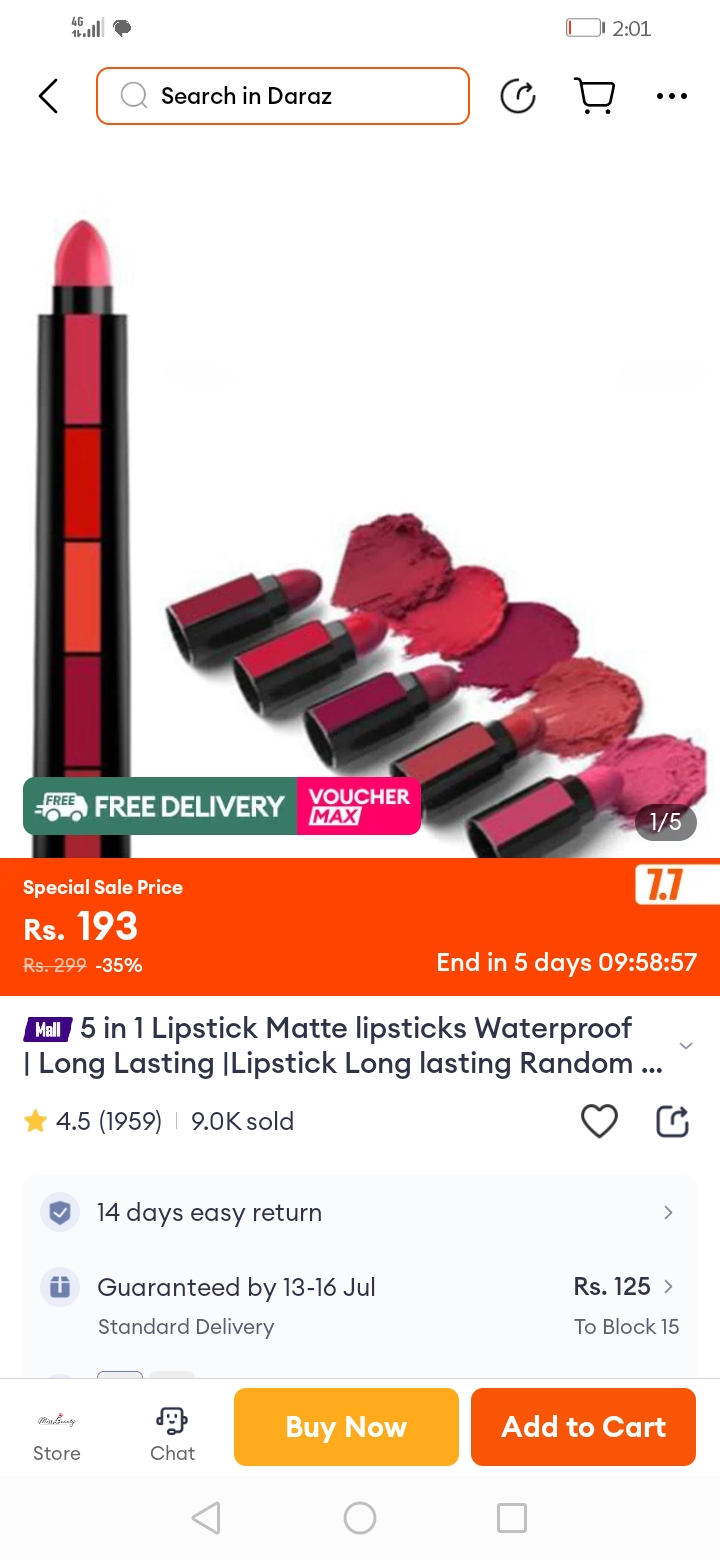Viewport: 720px width, 1560px height.
Task: View Guaranteed by 13-16 Jul delivery options
Action: click(x=360, y=1305)
